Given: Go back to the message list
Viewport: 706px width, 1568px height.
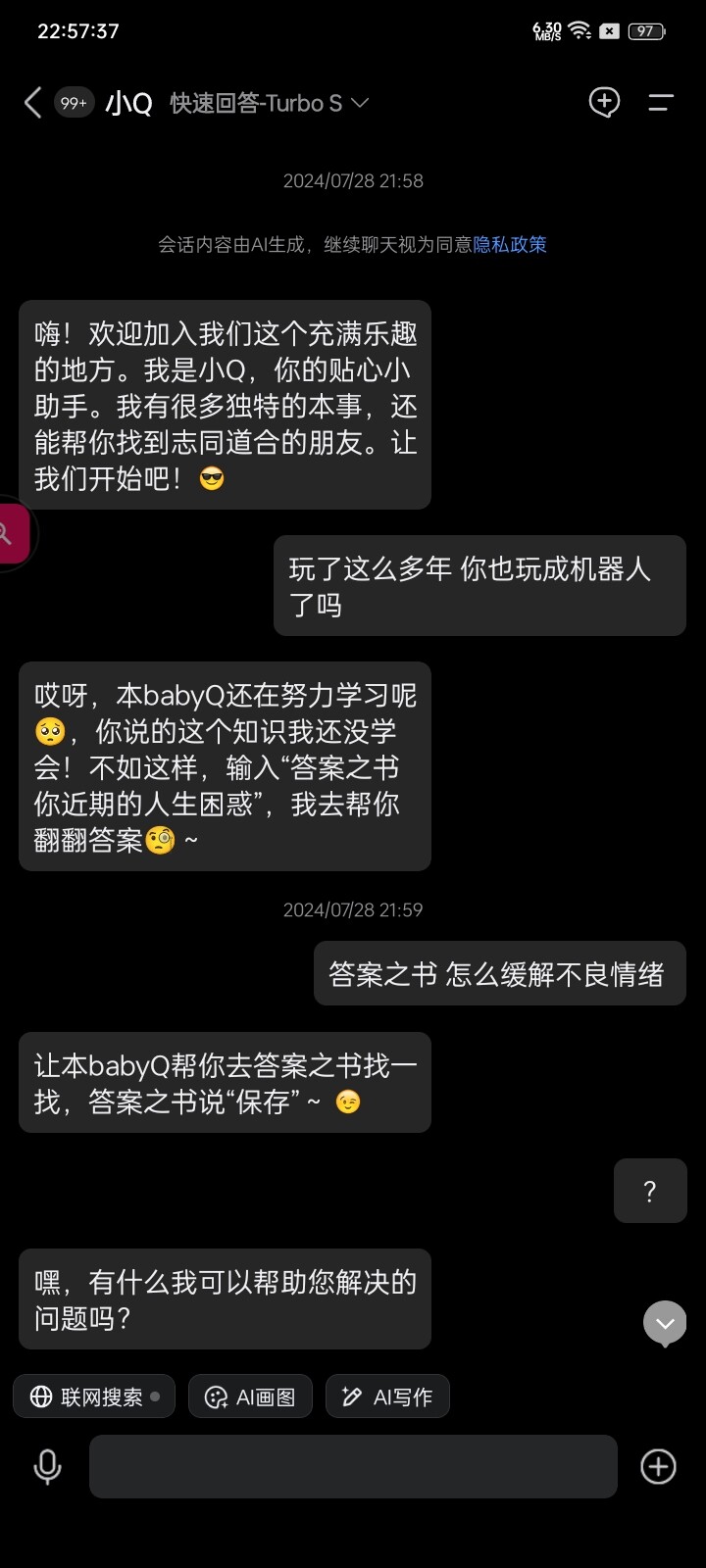Looking at the screenshot, I should pos(33,103).
